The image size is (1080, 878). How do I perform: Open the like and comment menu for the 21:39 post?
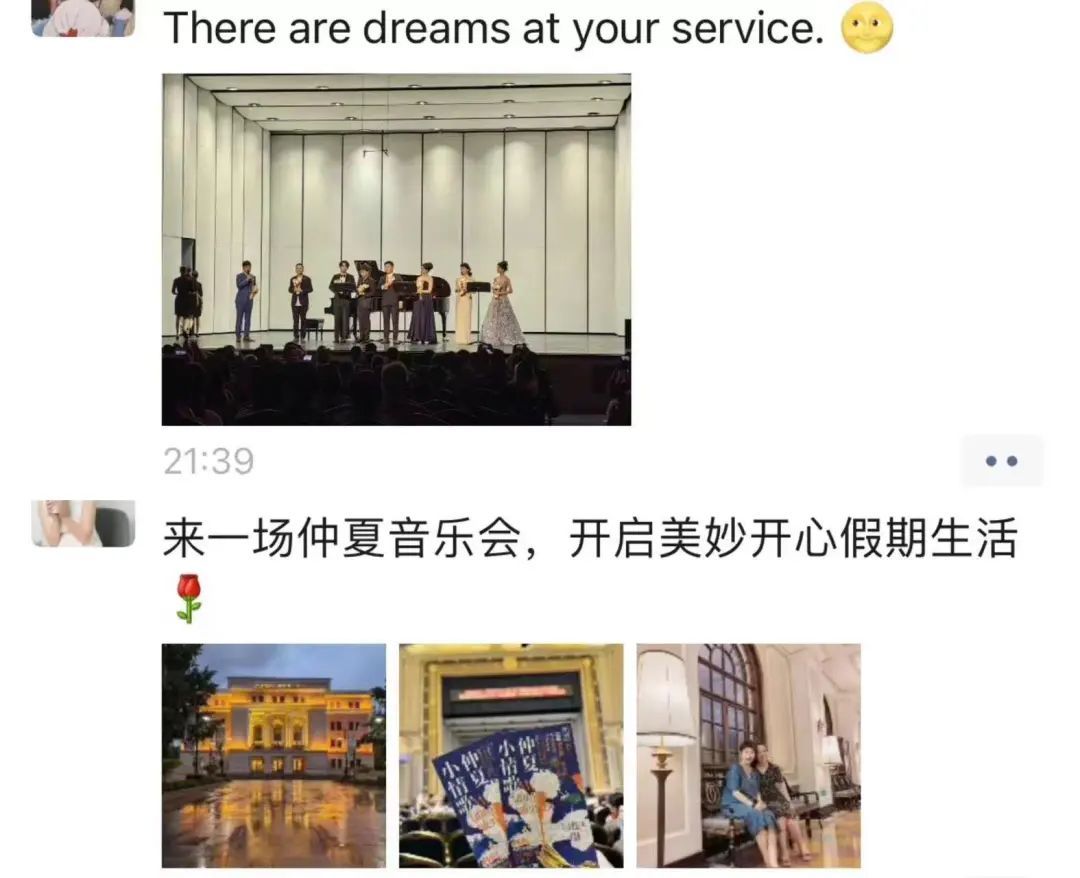pyautogui.click(x=1001, y=461)
